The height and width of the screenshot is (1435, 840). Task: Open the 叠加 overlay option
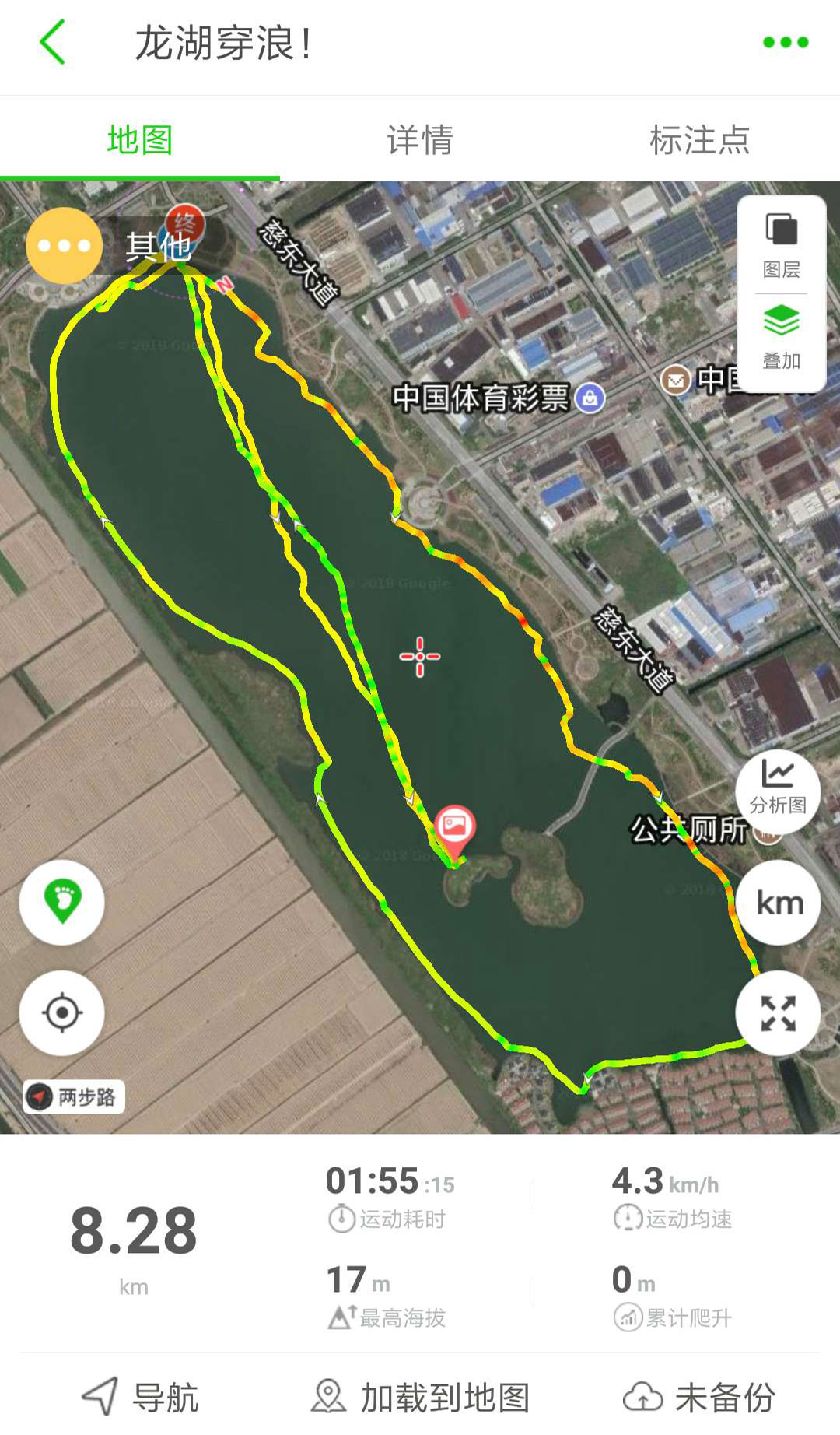pos(781,338)
